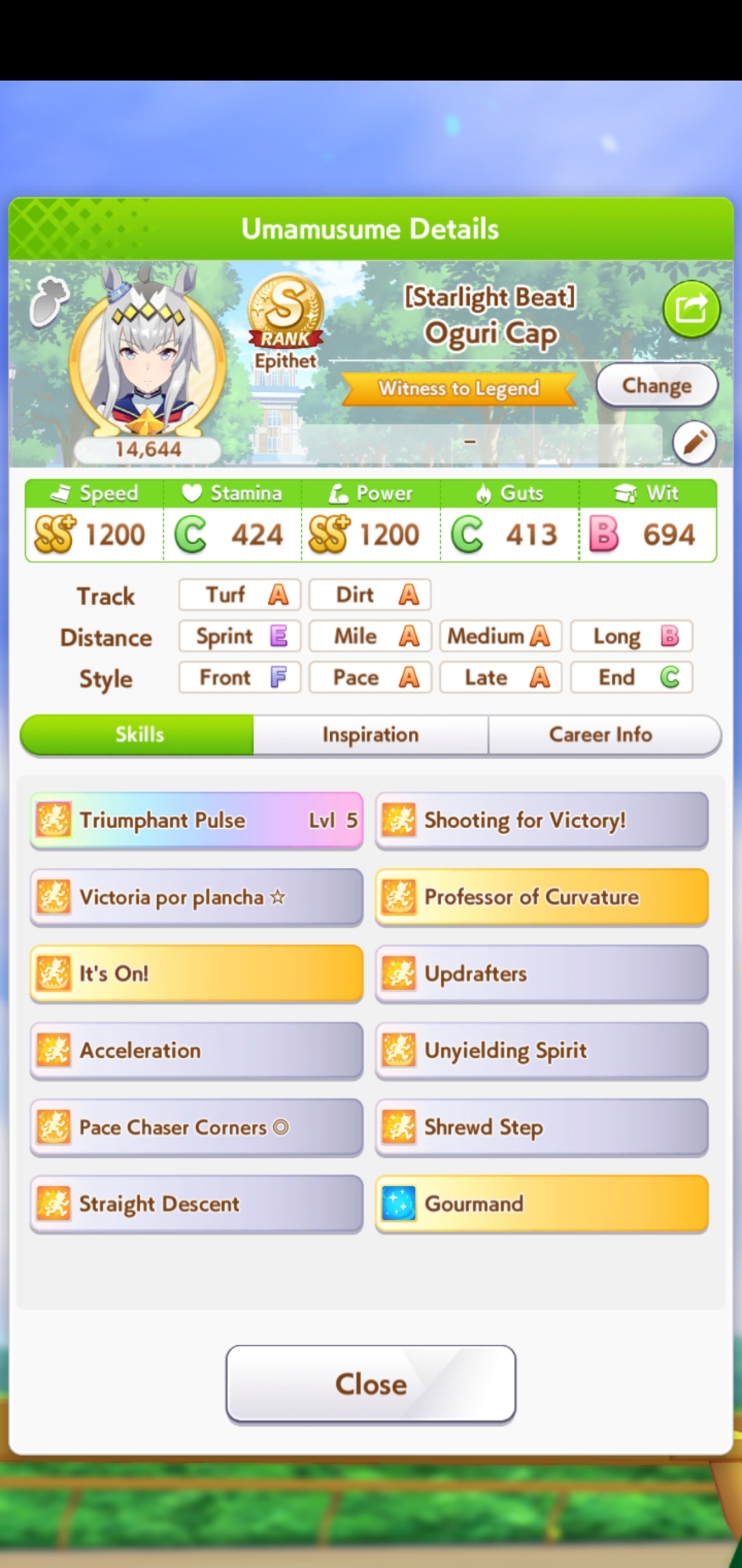Image resolution: width=742 pixels, height=1568 pixels.
Task: Tap the Professor of Curvature skill
Action: coord(541,898)
